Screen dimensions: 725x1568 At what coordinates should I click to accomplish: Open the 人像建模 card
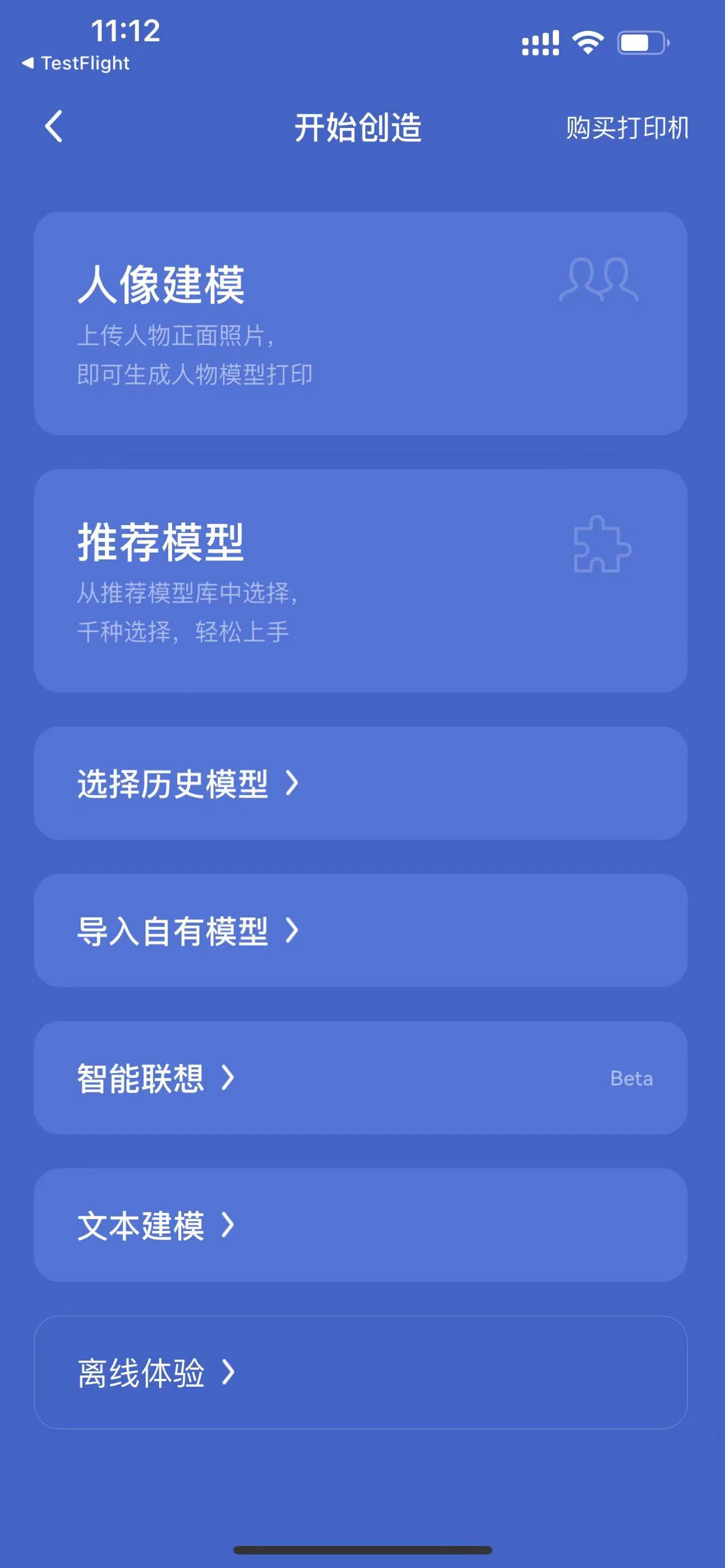pyautogui.click(x=361, y=323)
